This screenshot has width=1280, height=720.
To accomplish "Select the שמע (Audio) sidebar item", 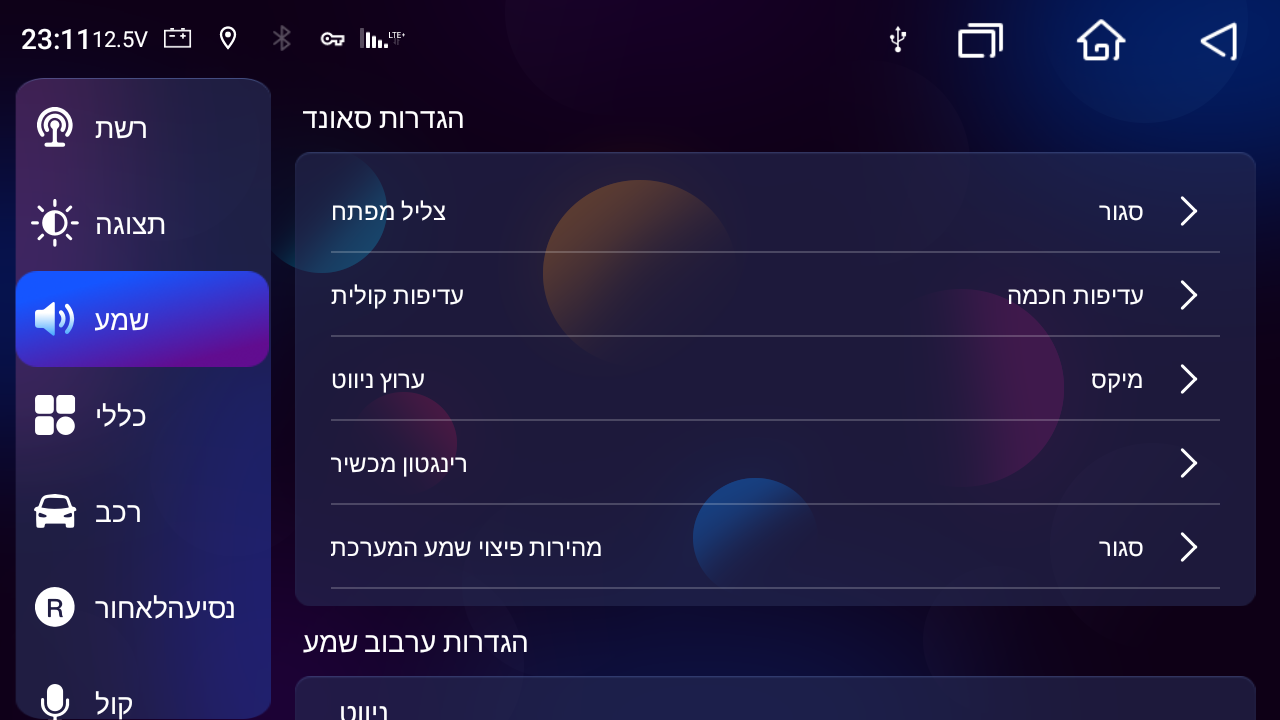I will coord(143,319).
